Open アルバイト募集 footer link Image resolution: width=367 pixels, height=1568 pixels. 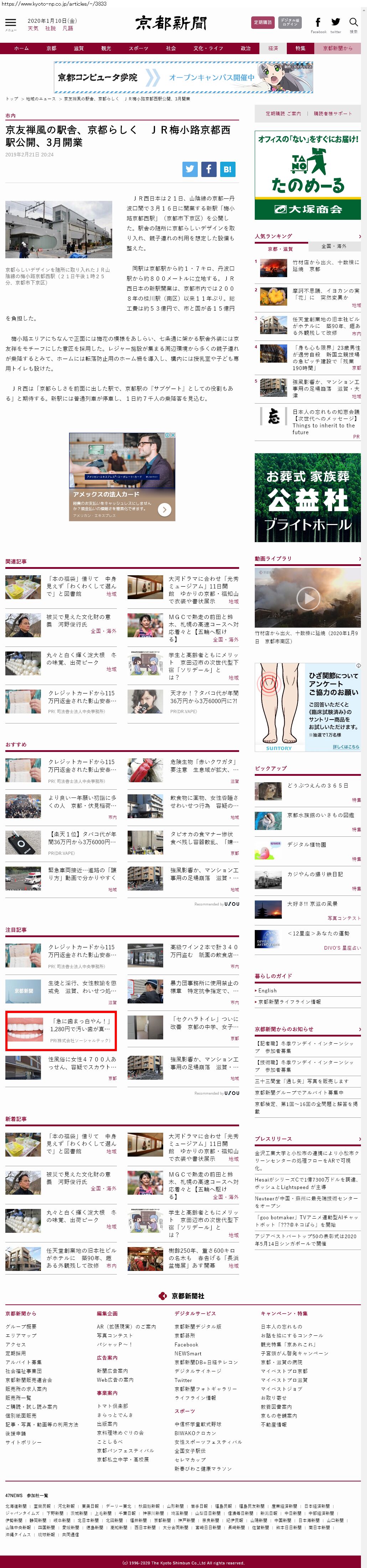pos(24,1362)
